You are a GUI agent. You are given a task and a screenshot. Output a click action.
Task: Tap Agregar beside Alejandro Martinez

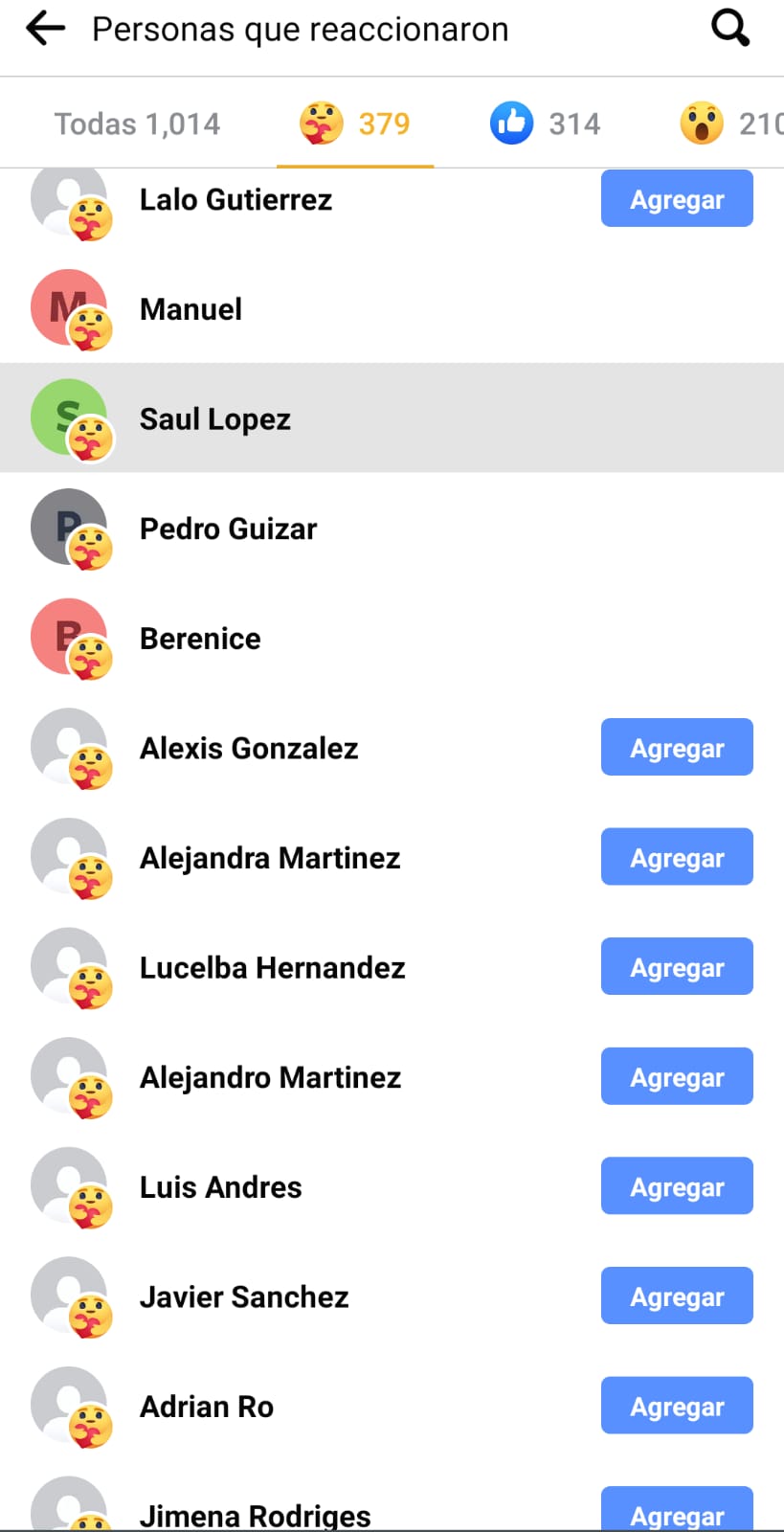[x=677, y=1076]
